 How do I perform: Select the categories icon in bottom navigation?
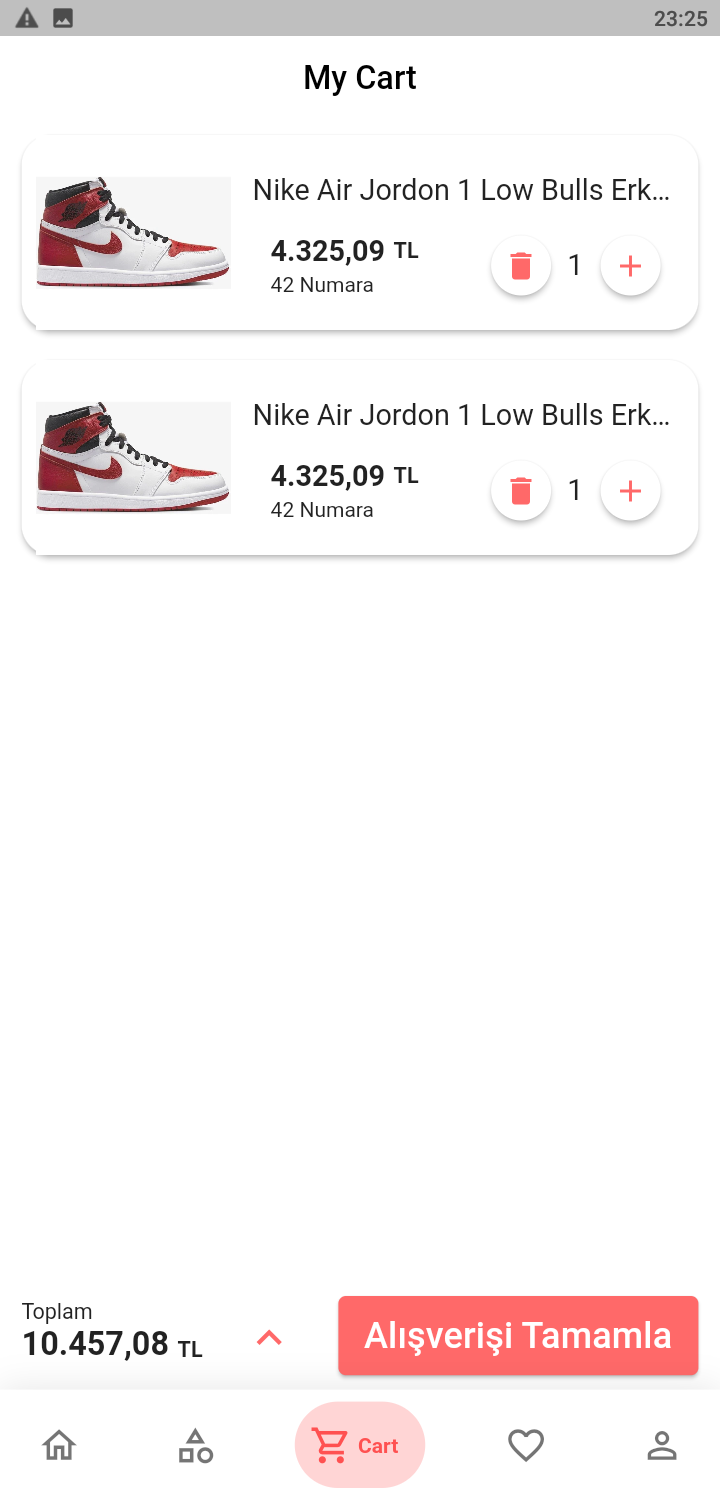pos(194,1444)
